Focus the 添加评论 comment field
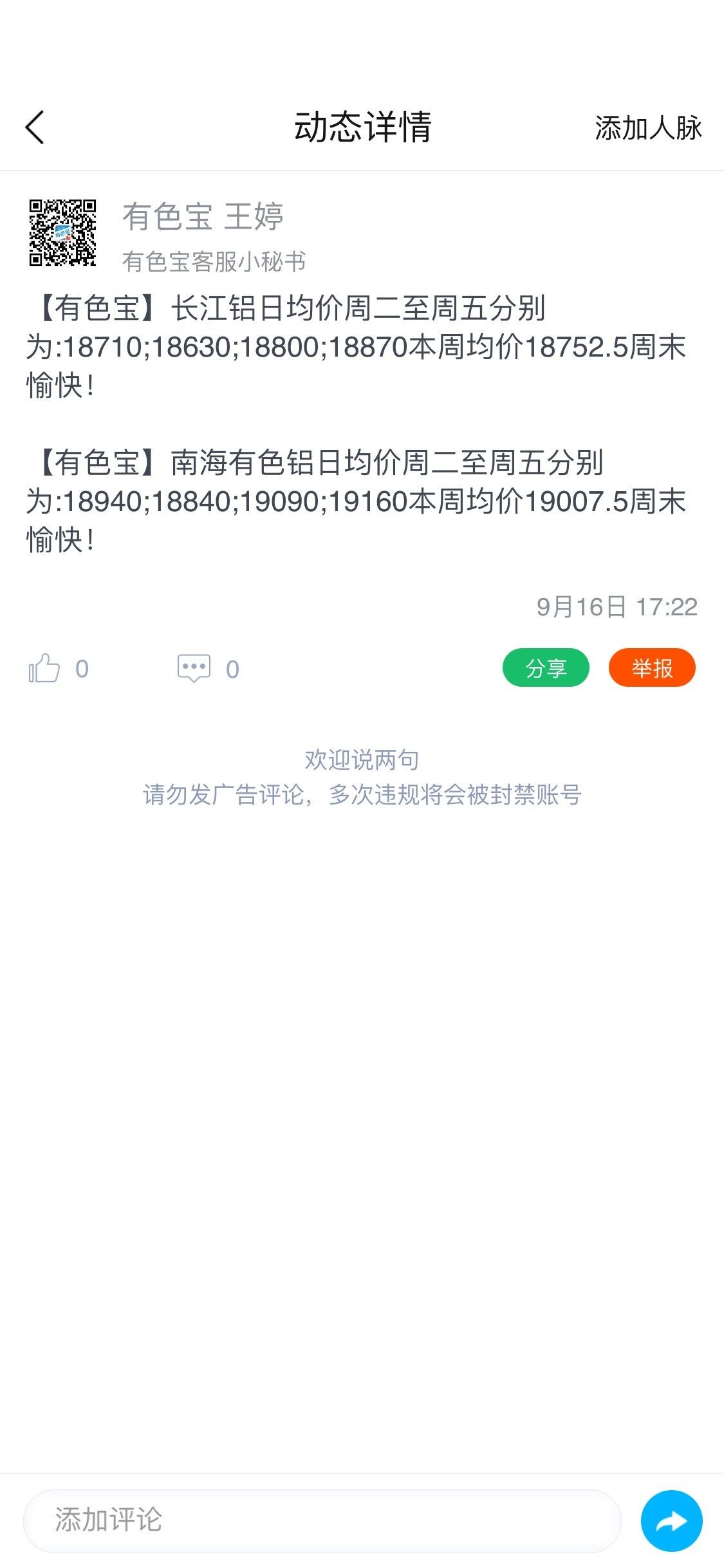The height and width of the screenshot is (1568, 724). pos(322,1520)
